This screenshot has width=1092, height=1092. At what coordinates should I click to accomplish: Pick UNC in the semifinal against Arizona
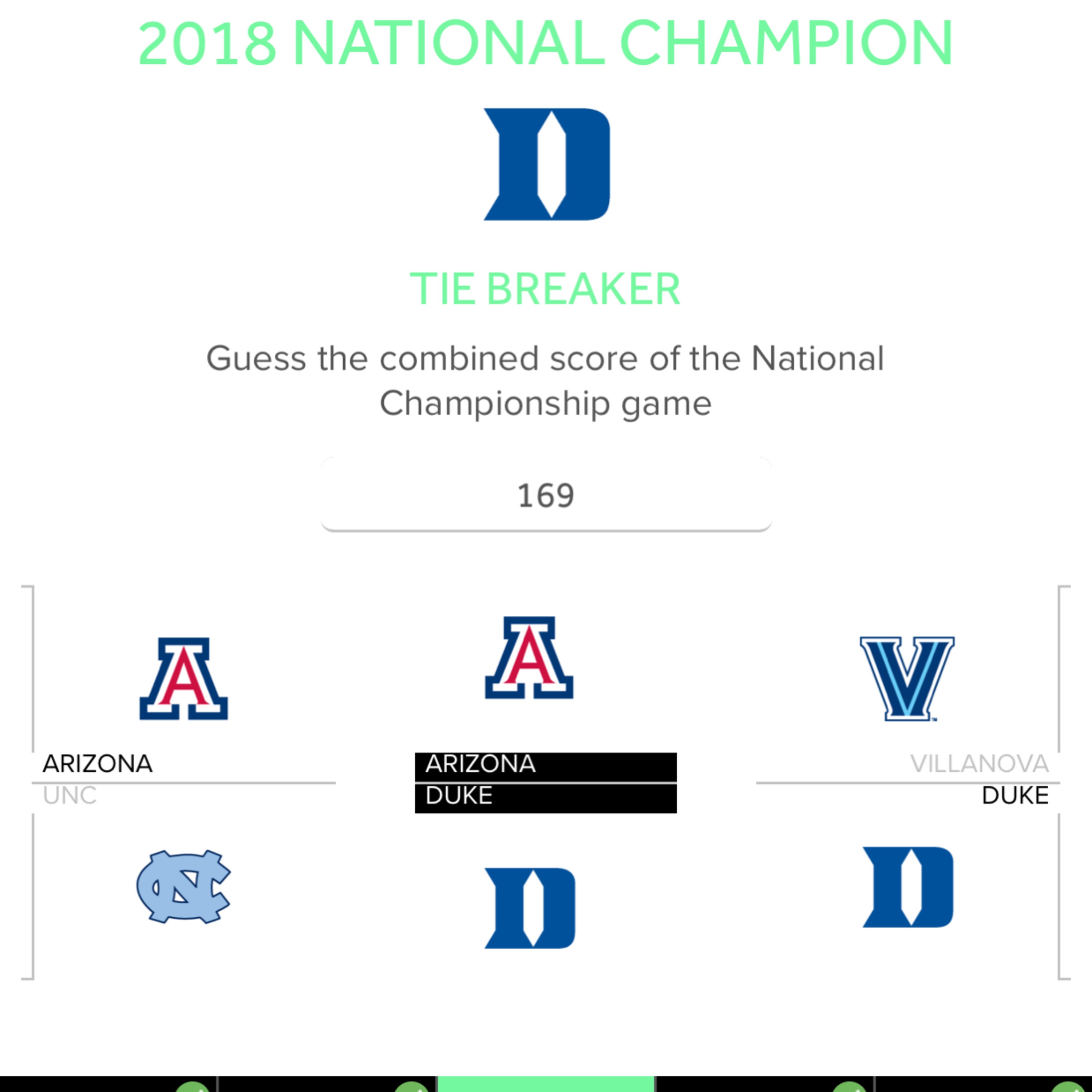click(70, 796)
